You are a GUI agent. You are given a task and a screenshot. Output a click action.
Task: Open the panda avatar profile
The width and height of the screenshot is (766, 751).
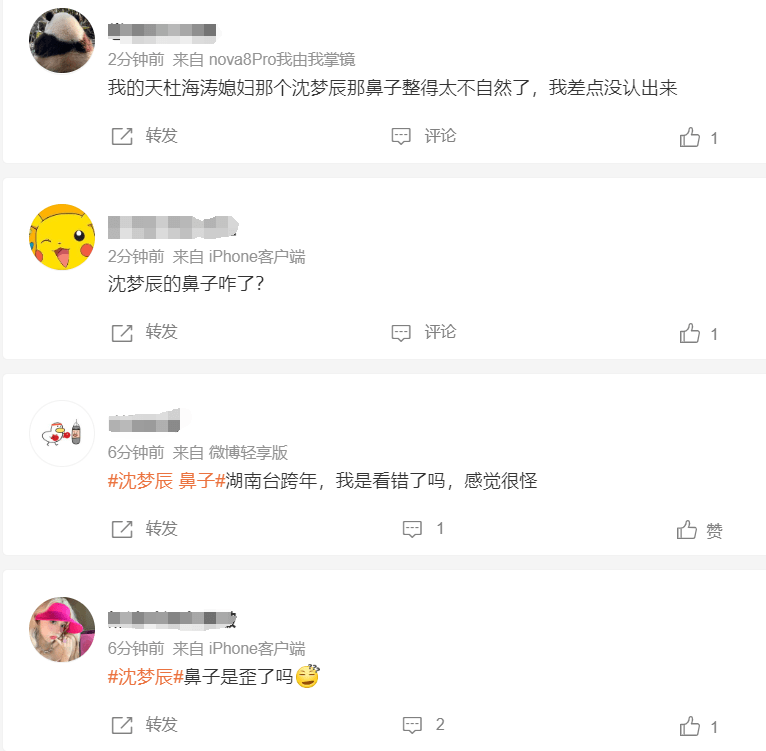tap(62, 41)
